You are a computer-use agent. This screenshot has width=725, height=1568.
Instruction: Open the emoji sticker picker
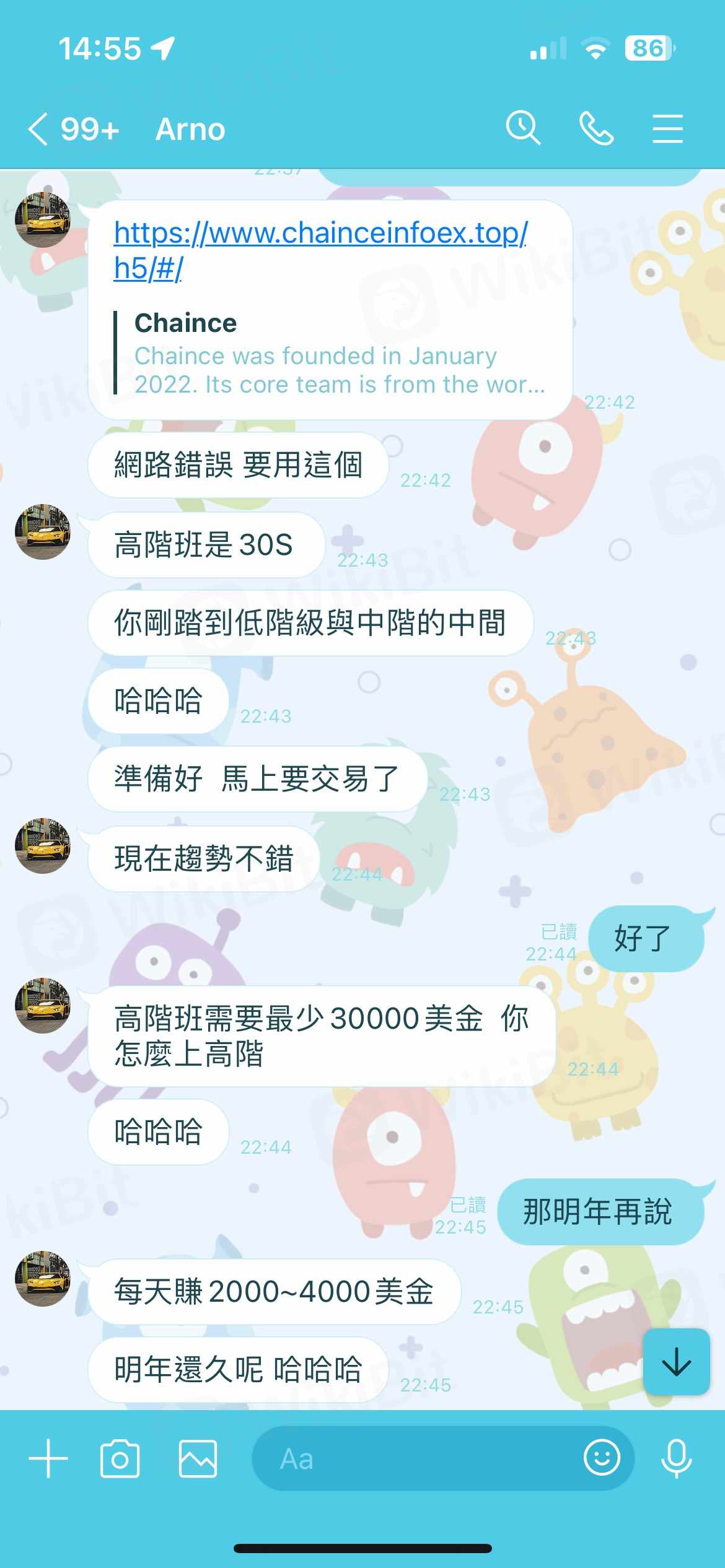pyautogui.click(x=602, y=1458)
